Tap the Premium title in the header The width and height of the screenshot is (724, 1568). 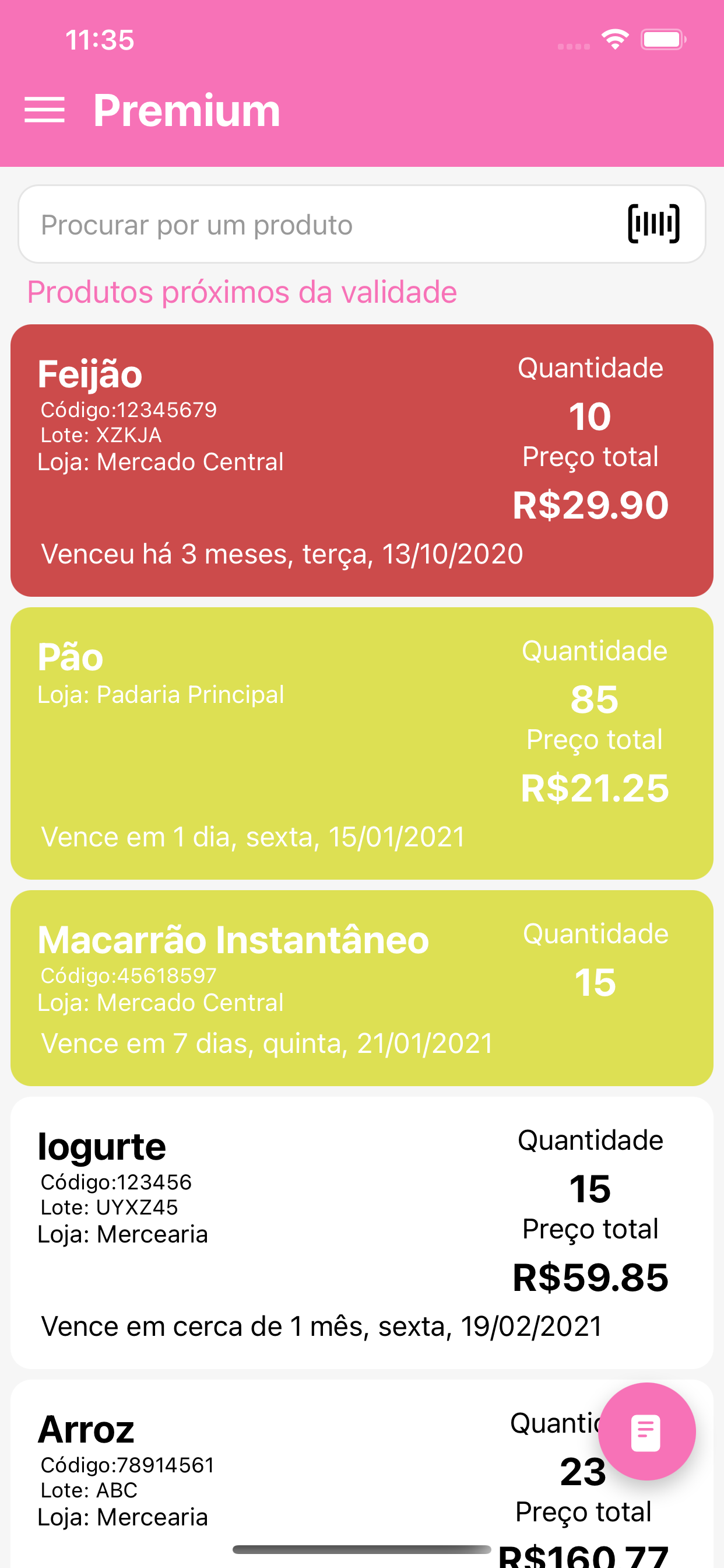(186, 110)
